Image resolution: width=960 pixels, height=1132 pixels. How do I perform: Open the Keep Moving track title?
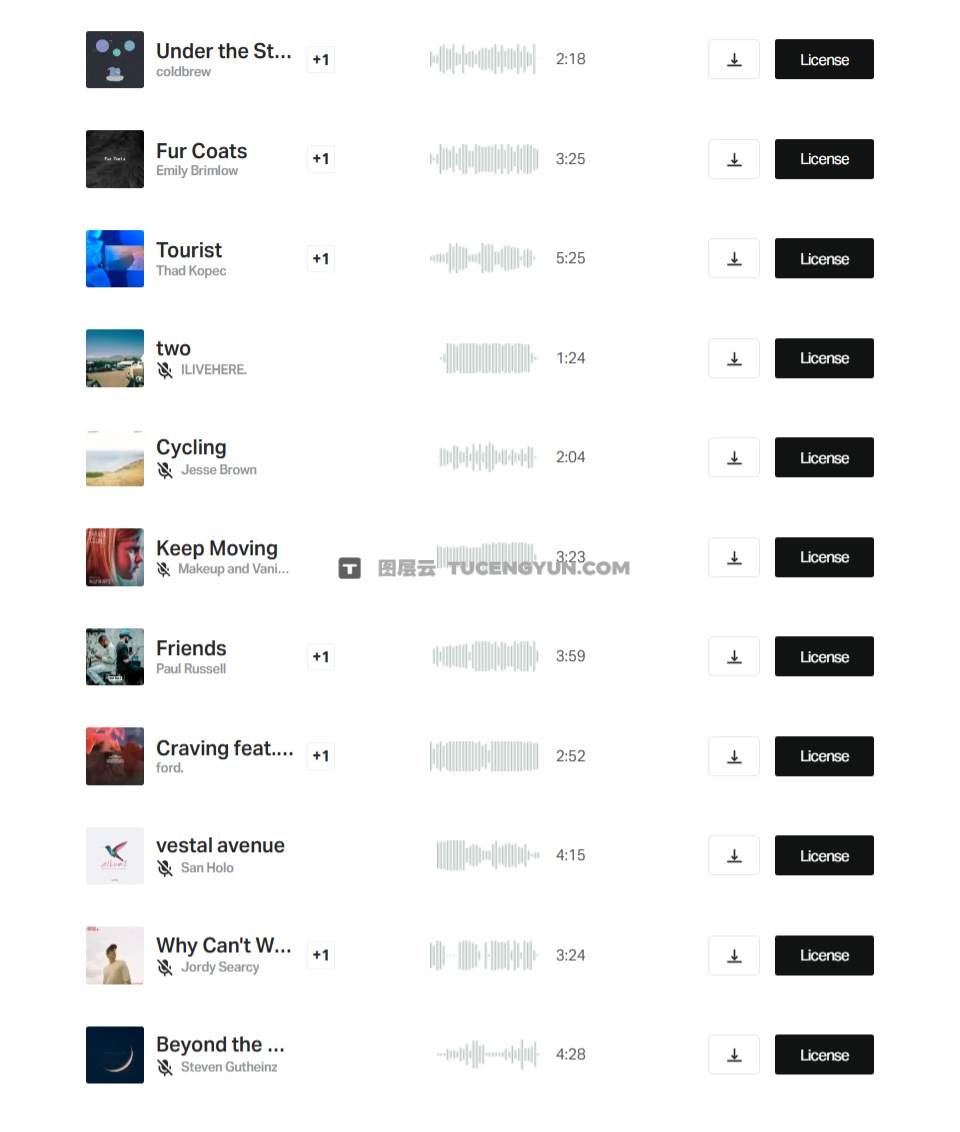pos(217,548)
